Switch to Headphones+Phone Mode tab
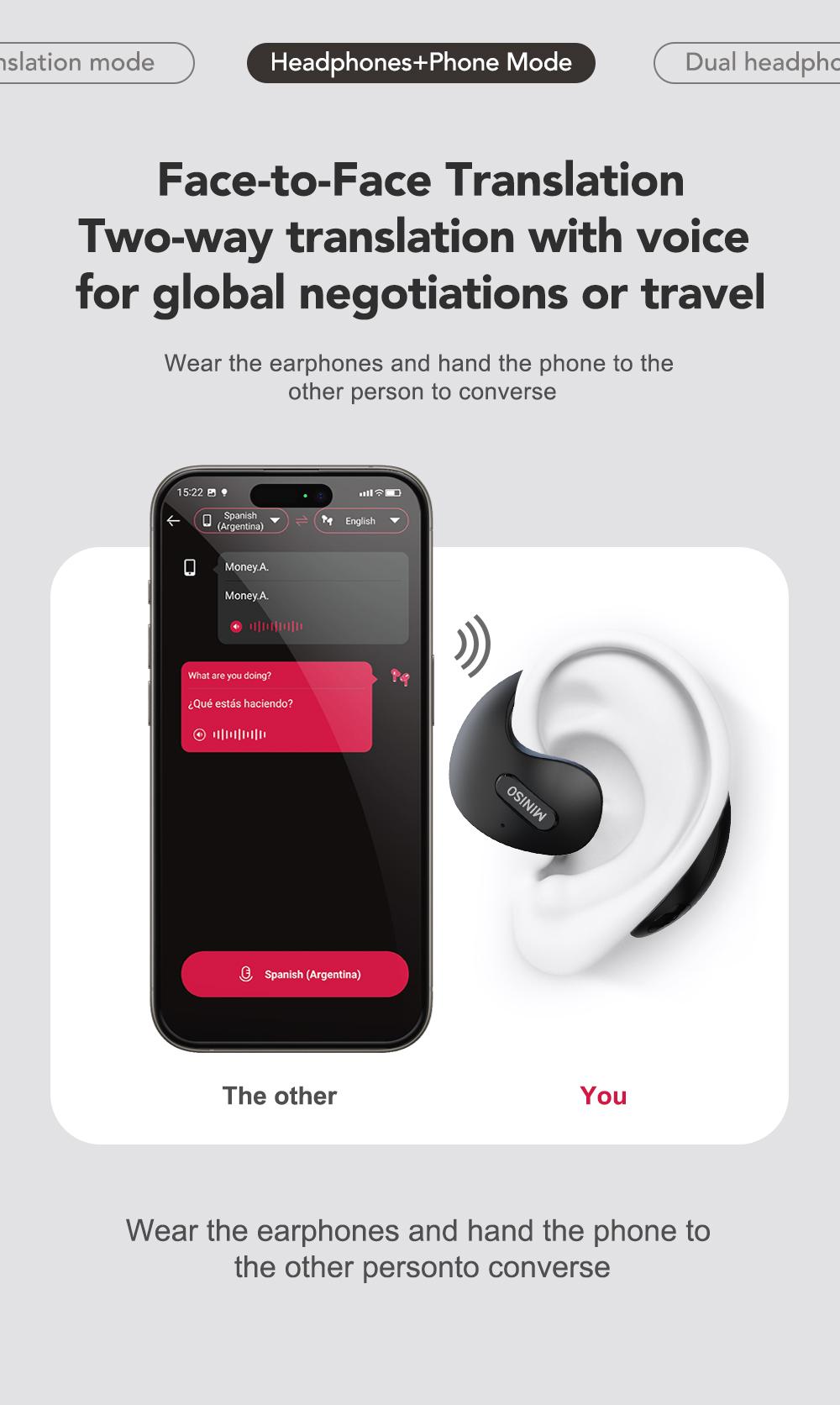This screenshot has width=840, height=1405. 420,61
